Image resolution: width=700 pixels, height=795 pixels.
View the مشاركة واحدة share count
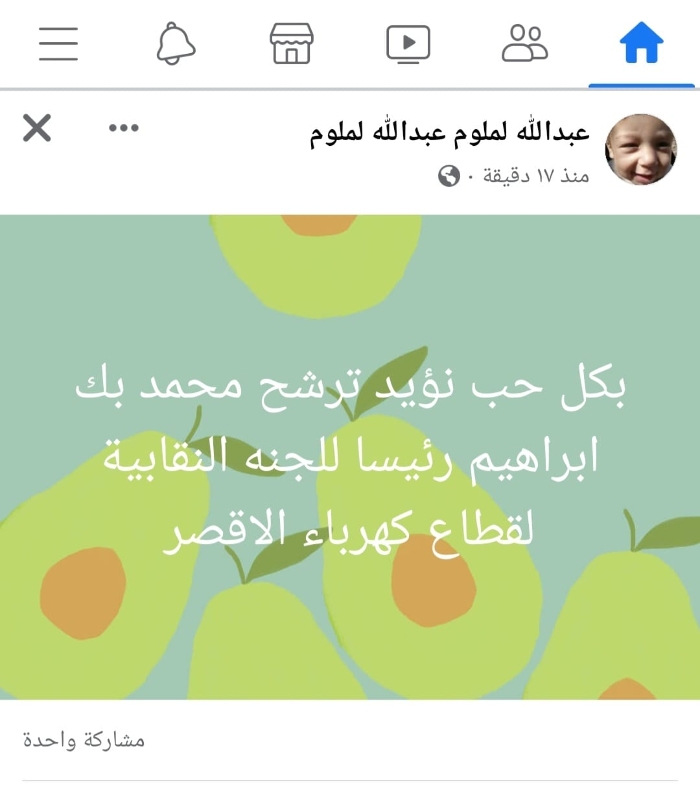coord(84,741)
